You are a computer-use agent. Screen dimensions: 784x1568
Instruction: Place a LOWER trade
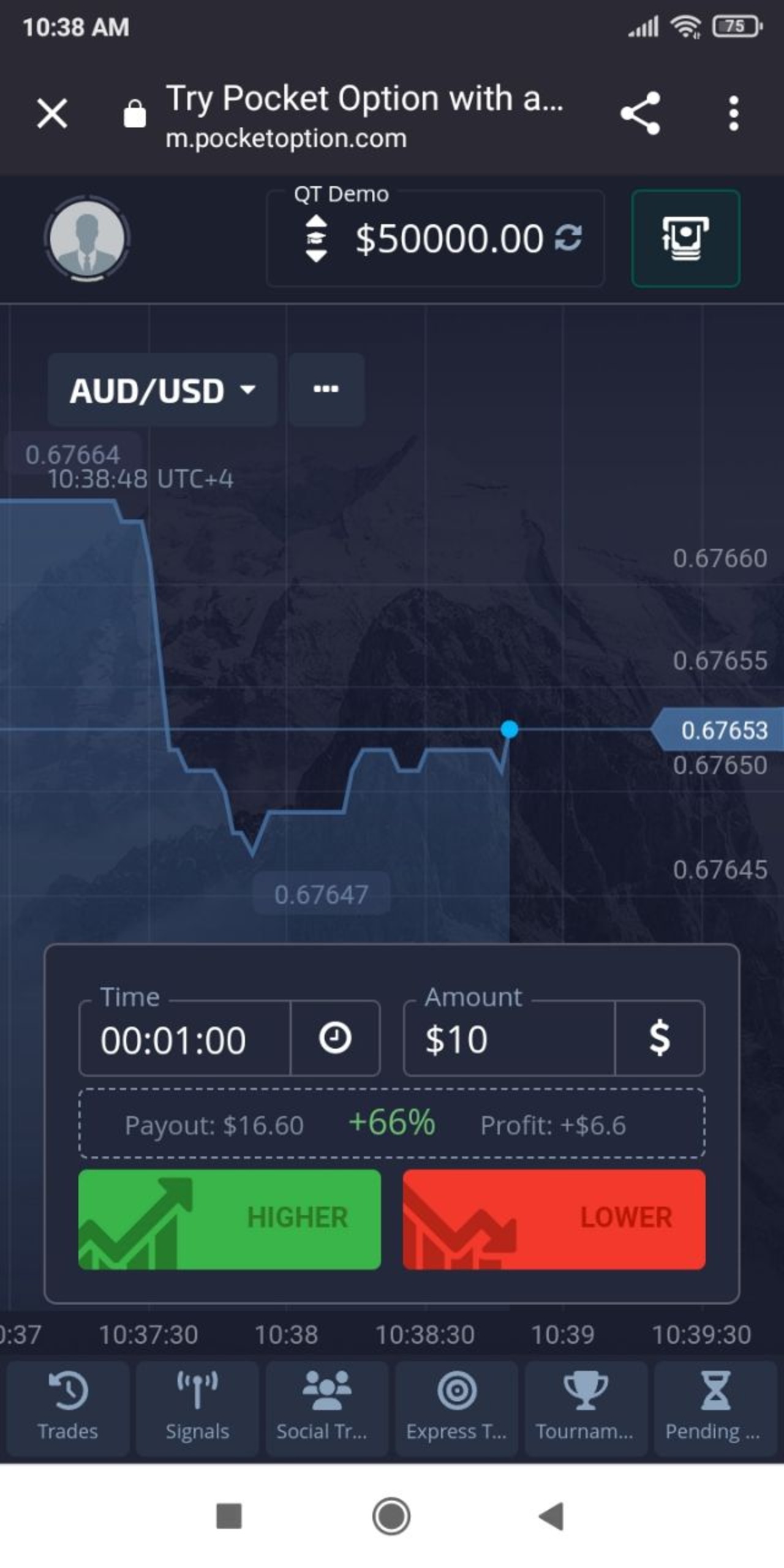[x=554, y=1219]
